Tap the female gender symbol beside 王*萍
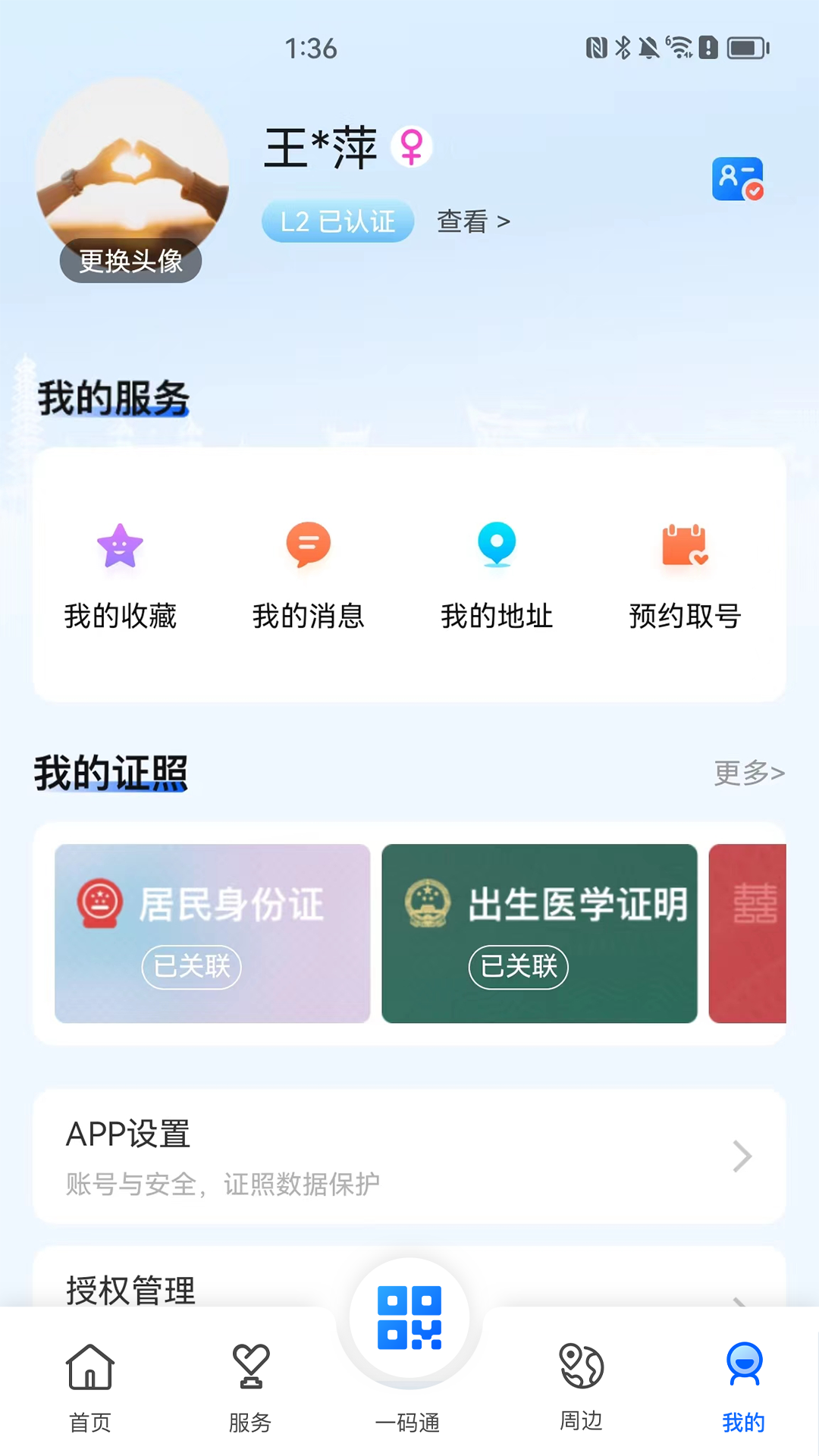Screen dimensions: 819x1456 click(x=412, y=149)
